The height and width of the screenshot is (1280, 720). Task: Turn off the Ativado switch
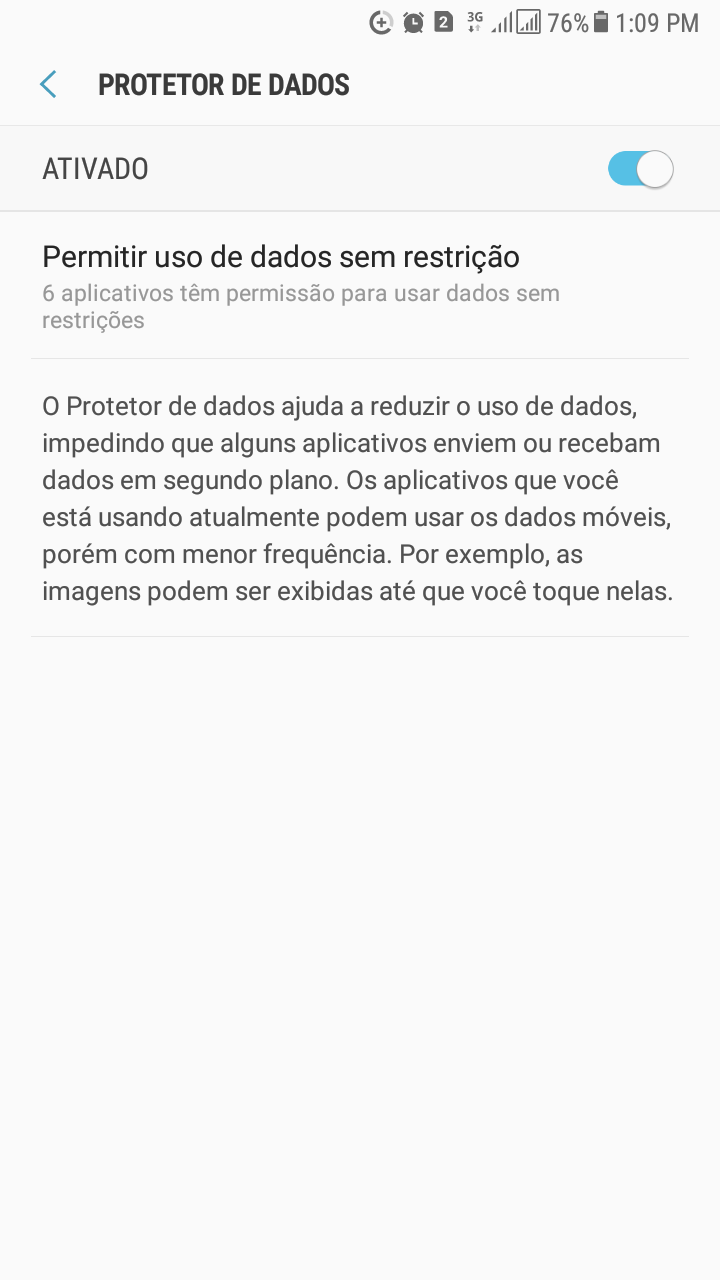[641, 169]
